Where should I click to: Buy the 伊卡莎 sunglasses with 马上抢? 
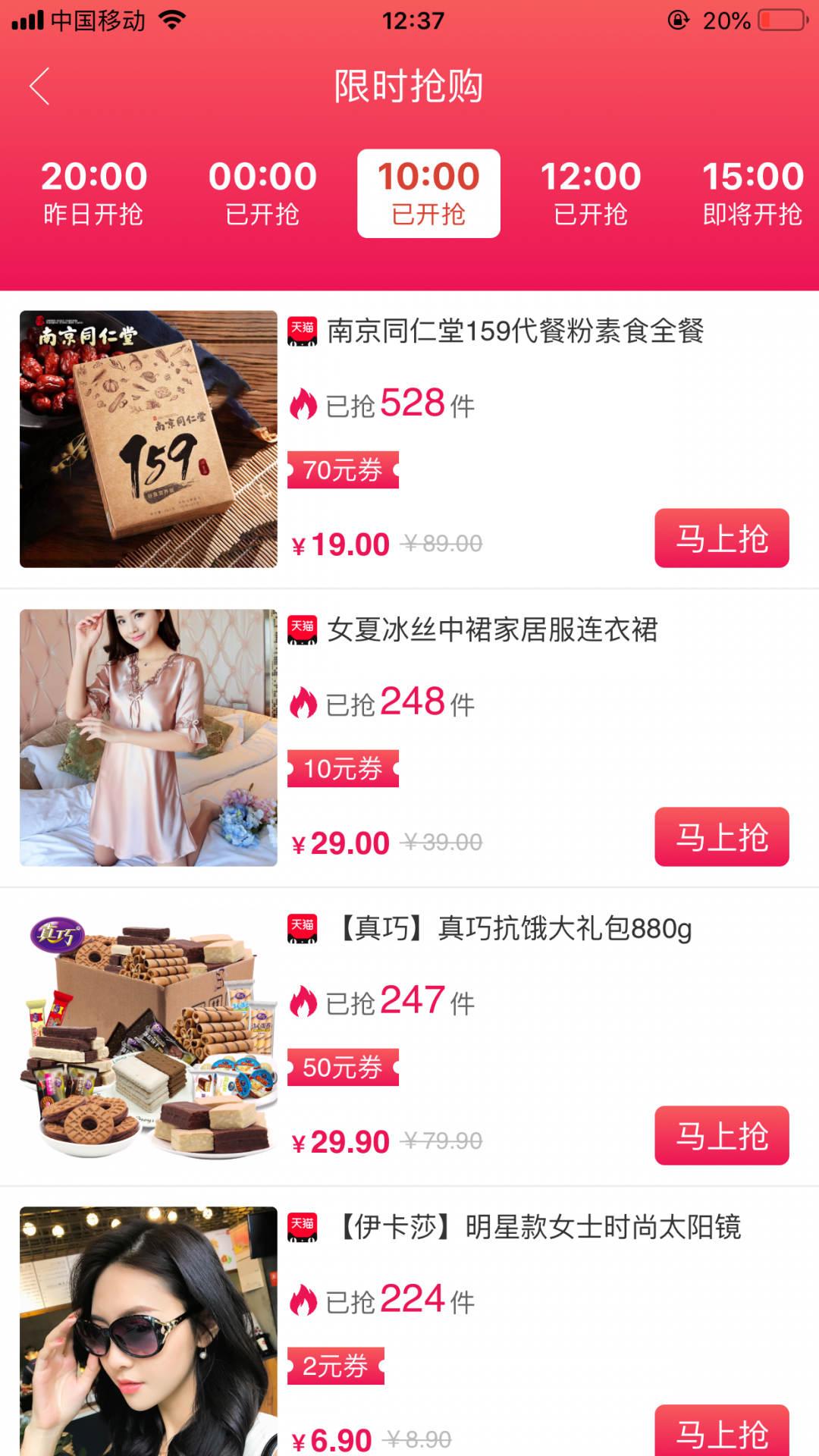(721, 1432)
